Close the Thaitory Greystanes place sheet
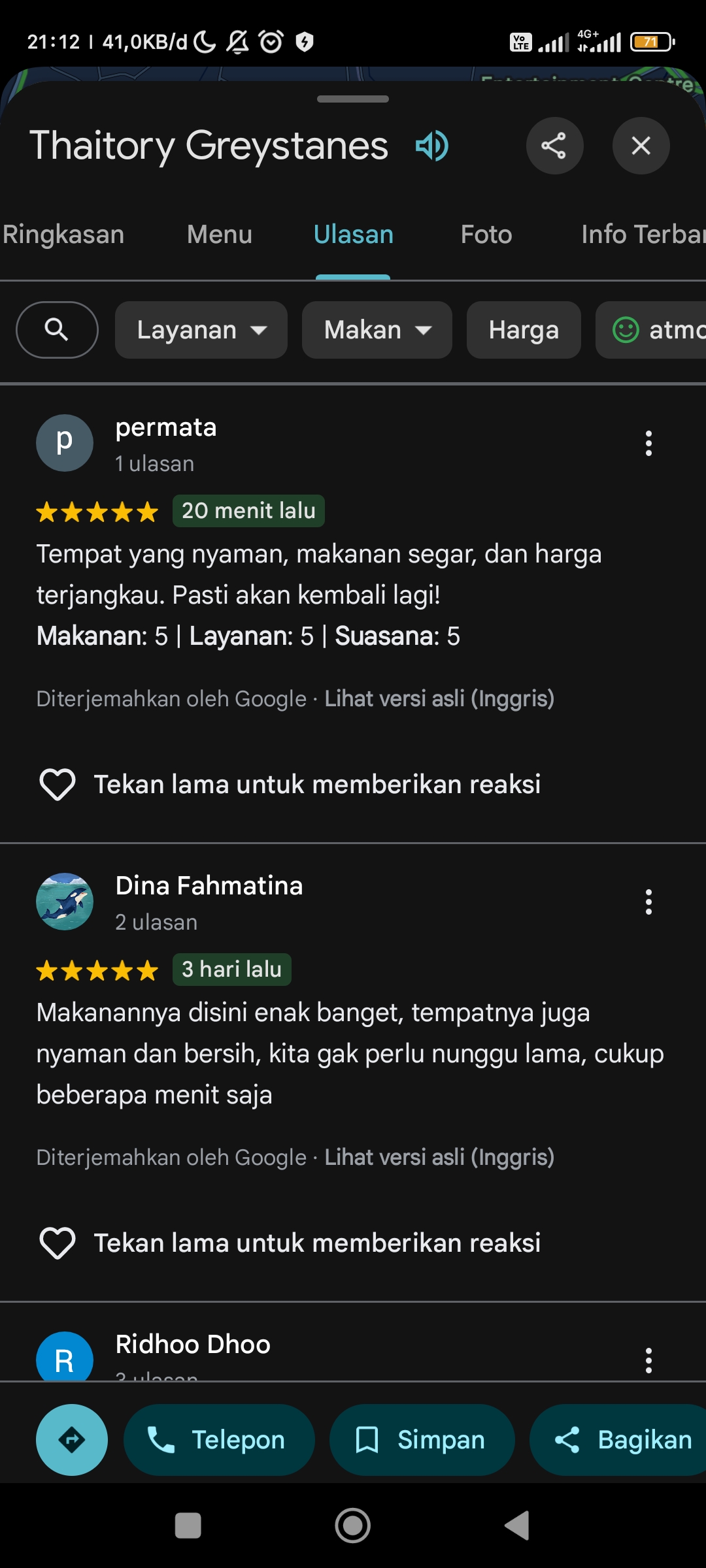The height and width of the screenshot is (1568, 706). click(641, 146)
